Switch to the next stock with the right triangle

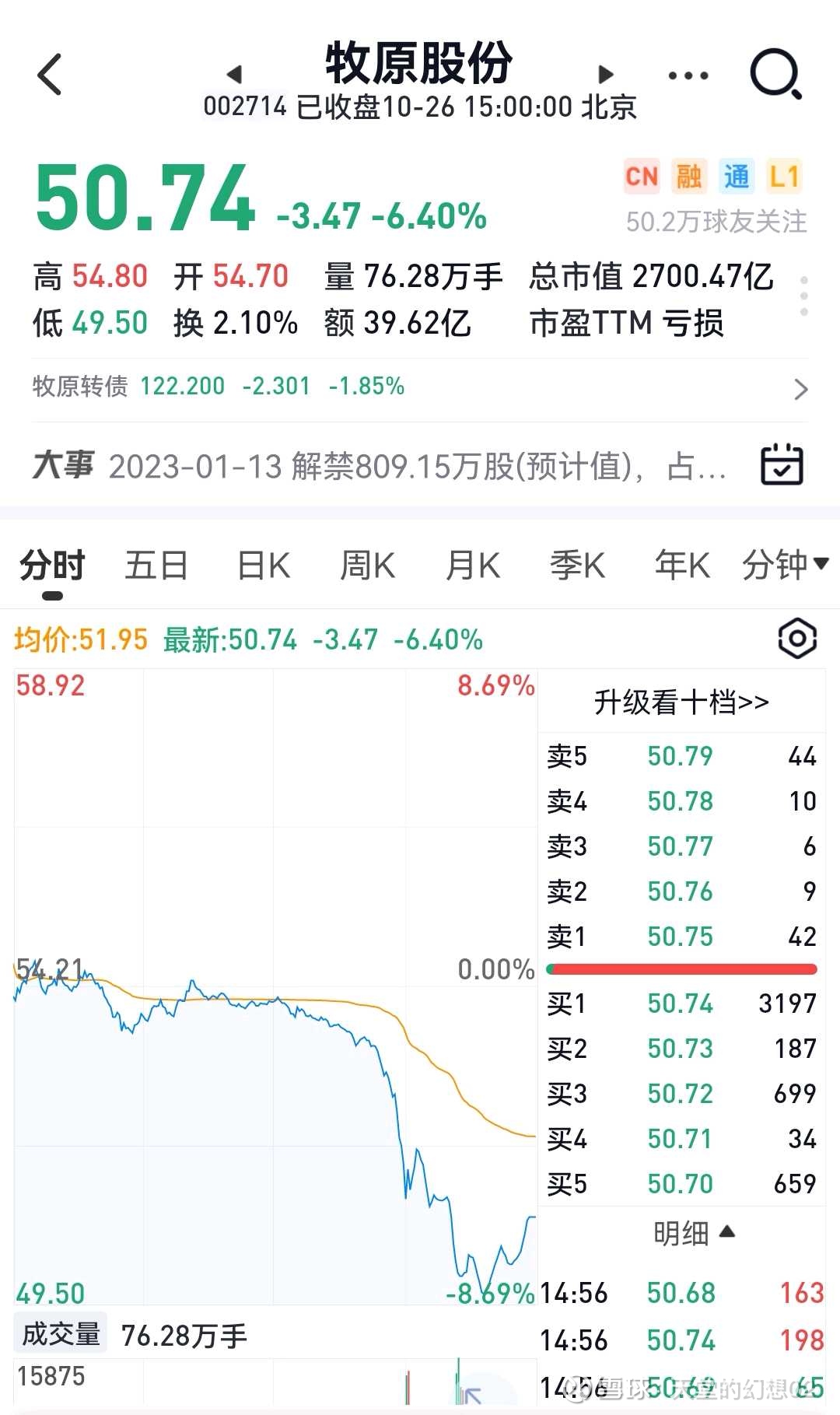coord(606,75)
